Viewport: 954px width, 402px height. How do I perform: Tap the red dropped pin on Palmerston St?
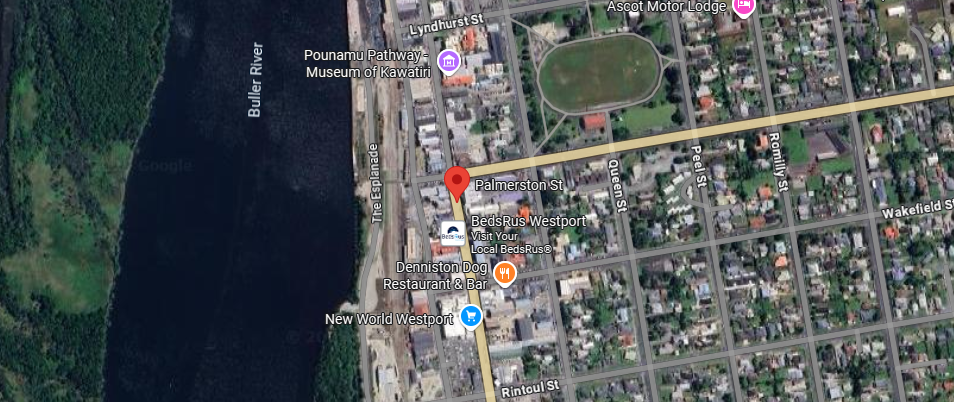point(457,183)
